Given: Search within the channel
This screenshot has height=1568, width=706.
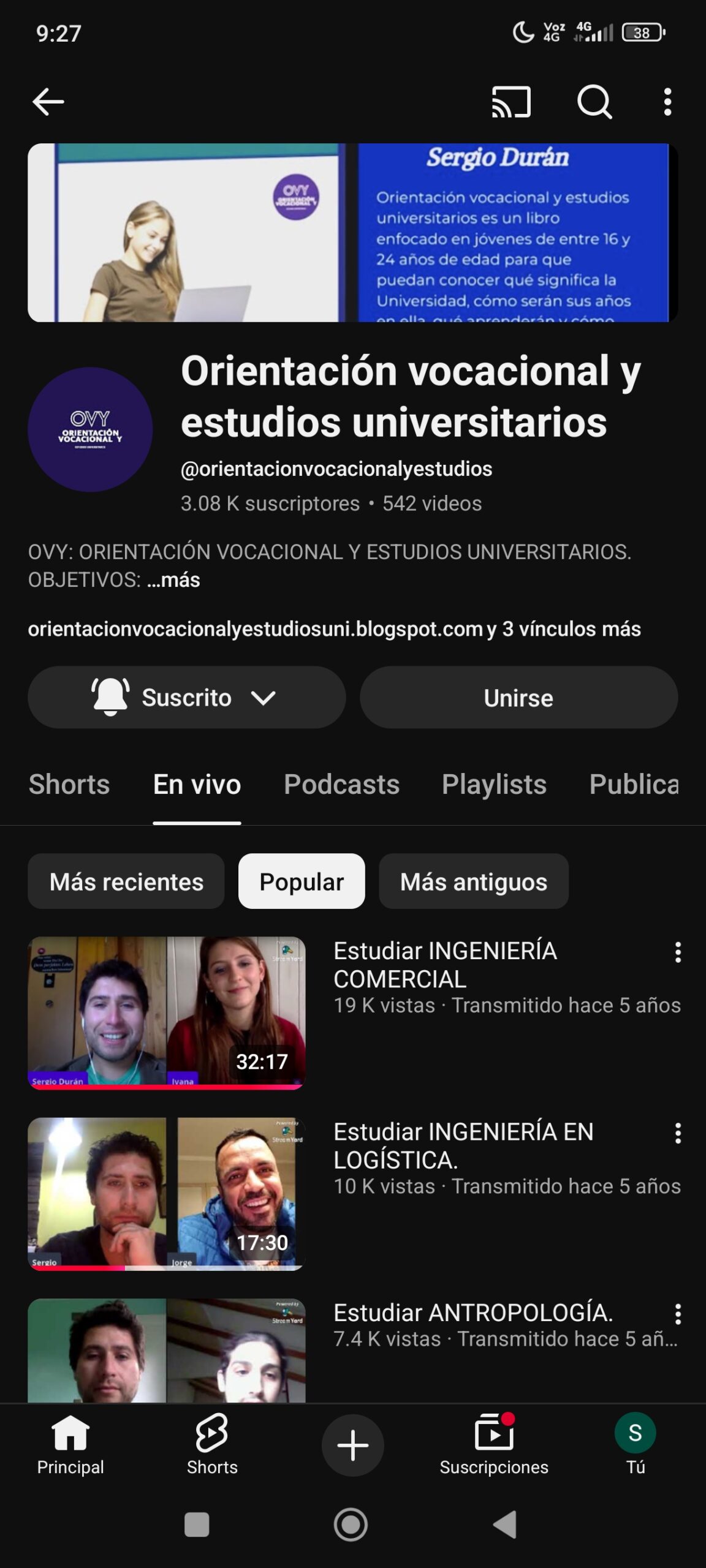Looking at the screenshot, I should point(594,102).
